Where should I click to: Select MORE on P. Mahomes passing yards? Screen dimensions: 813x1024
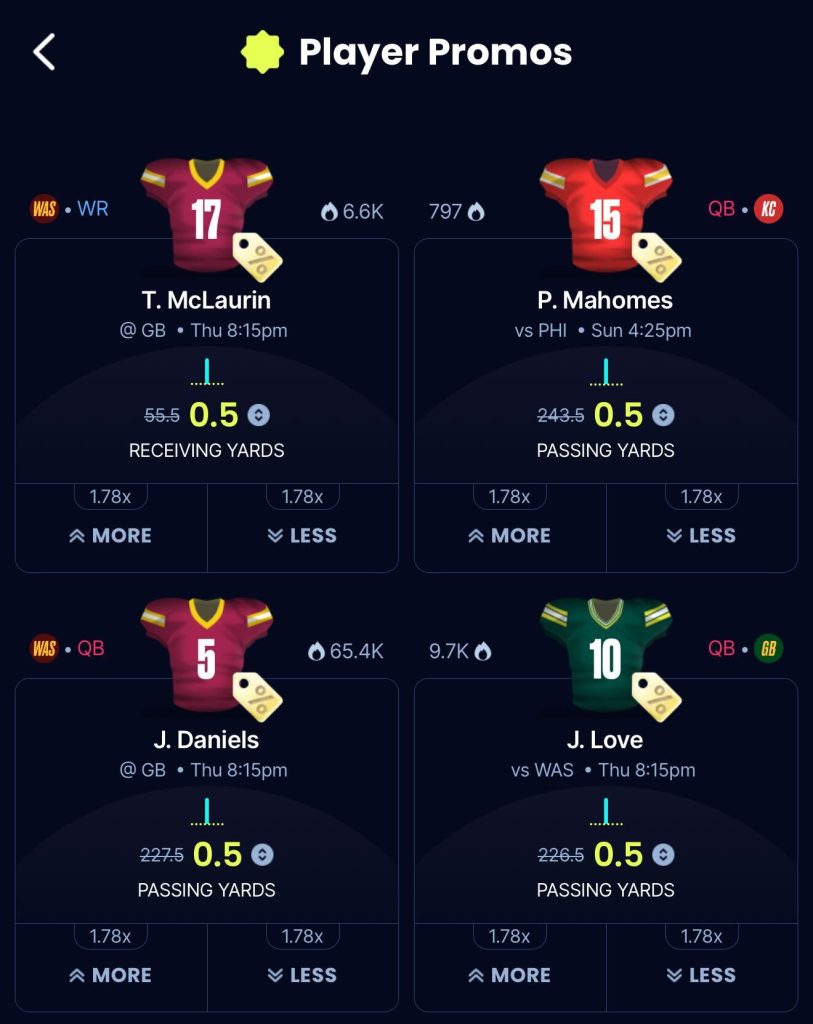tap(509, 535)
